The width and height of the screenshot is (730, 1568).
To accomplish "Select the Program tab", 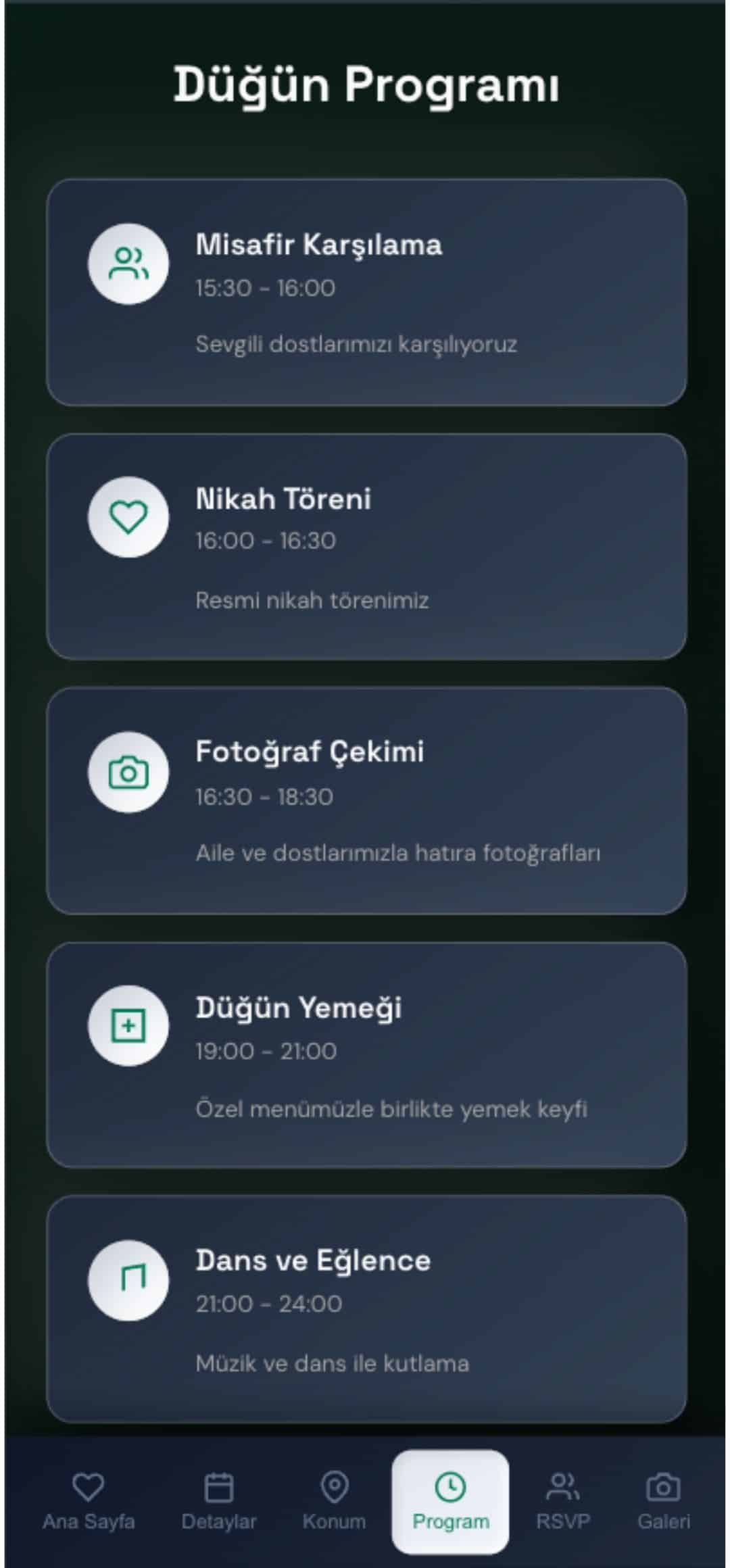I will (450, 1501).
